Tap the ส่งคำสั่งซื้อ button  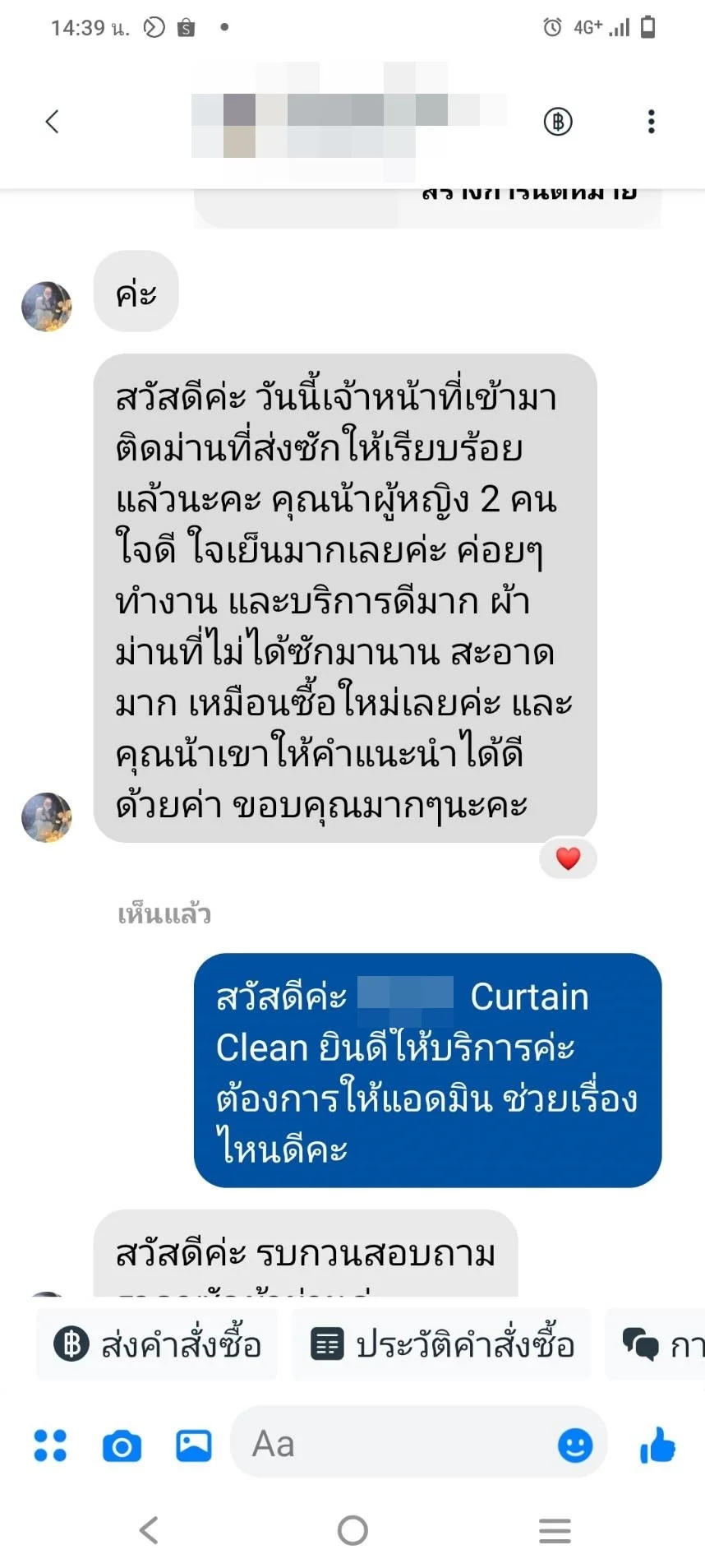click(x=157, y=1344)
